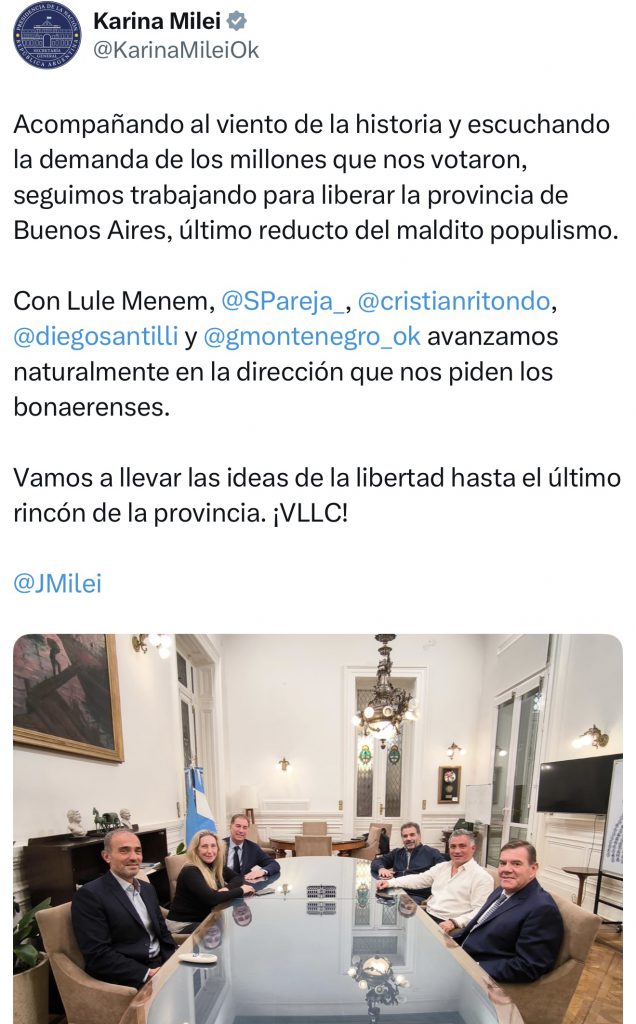Visit the @diegosantilli profile mention
The image size is (636, 1024).
pos(96,337)
